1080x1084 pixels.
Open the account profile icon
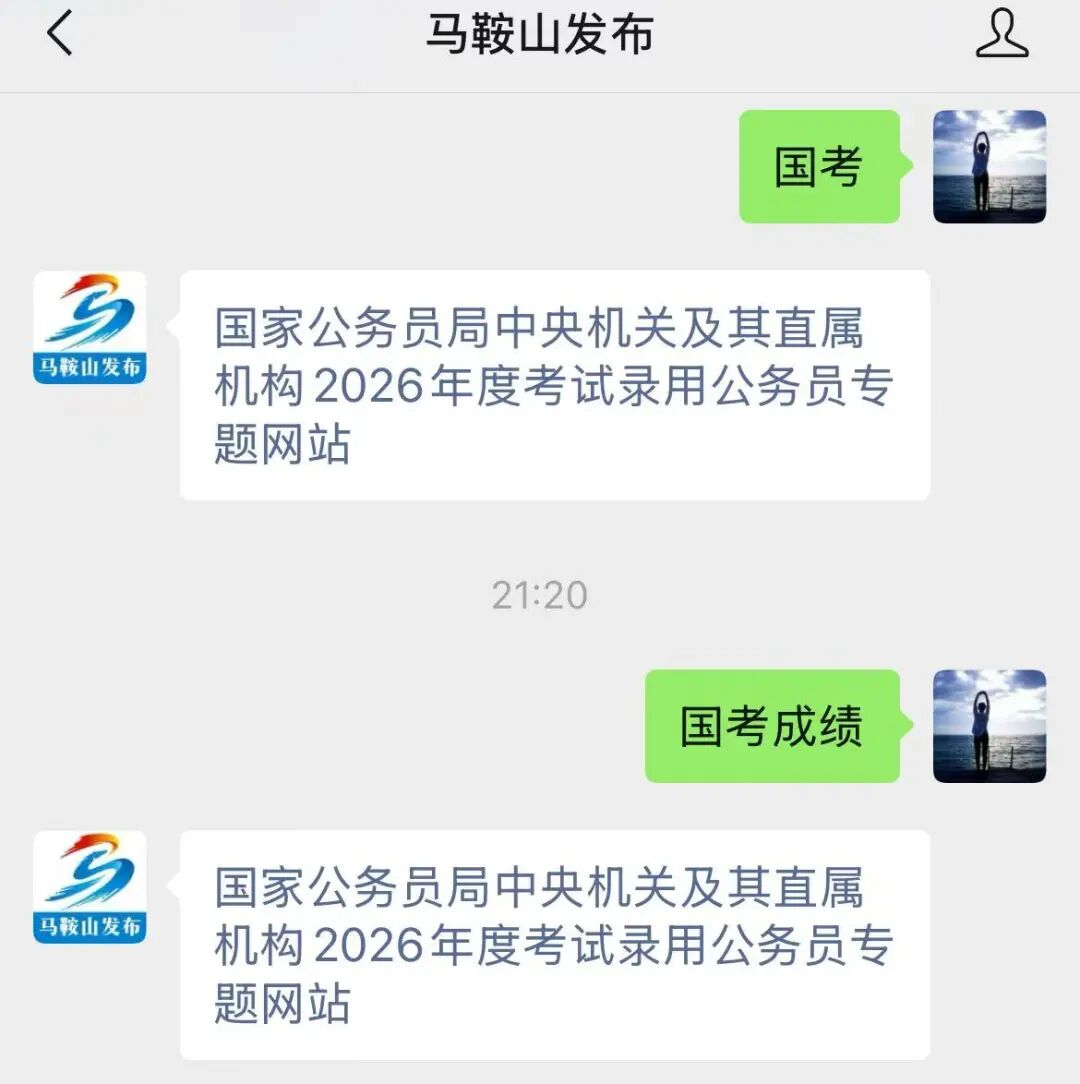(x=1002, y=35)
